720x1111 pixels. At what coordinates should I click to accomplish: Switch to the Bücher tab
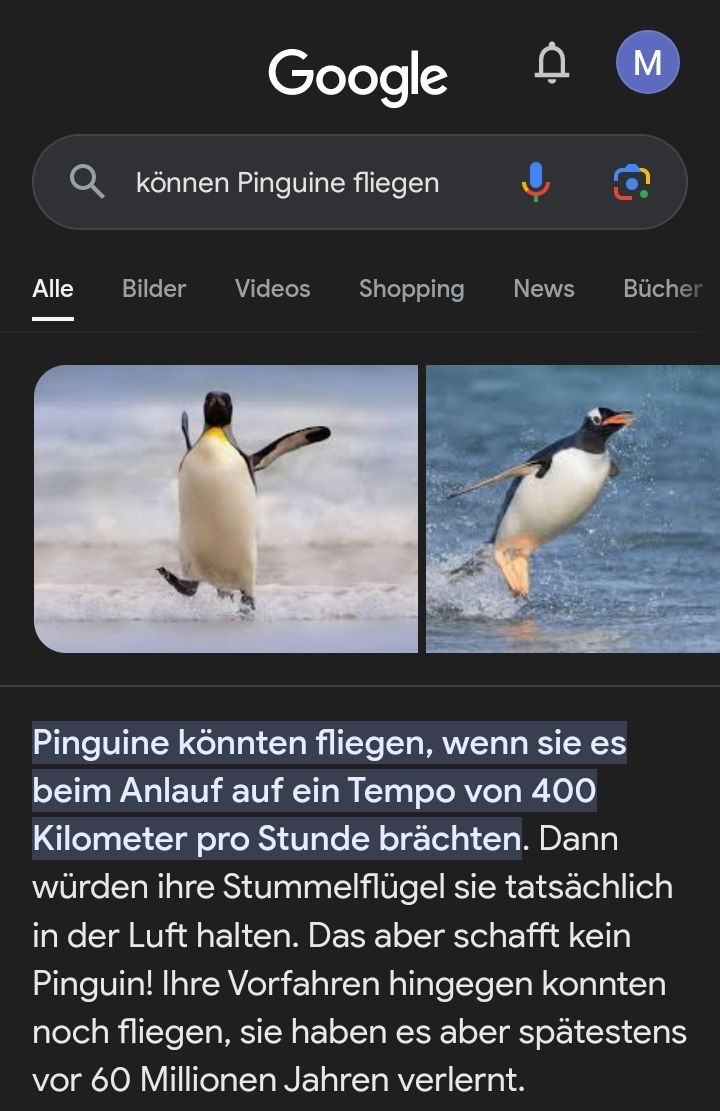(661, 288)
